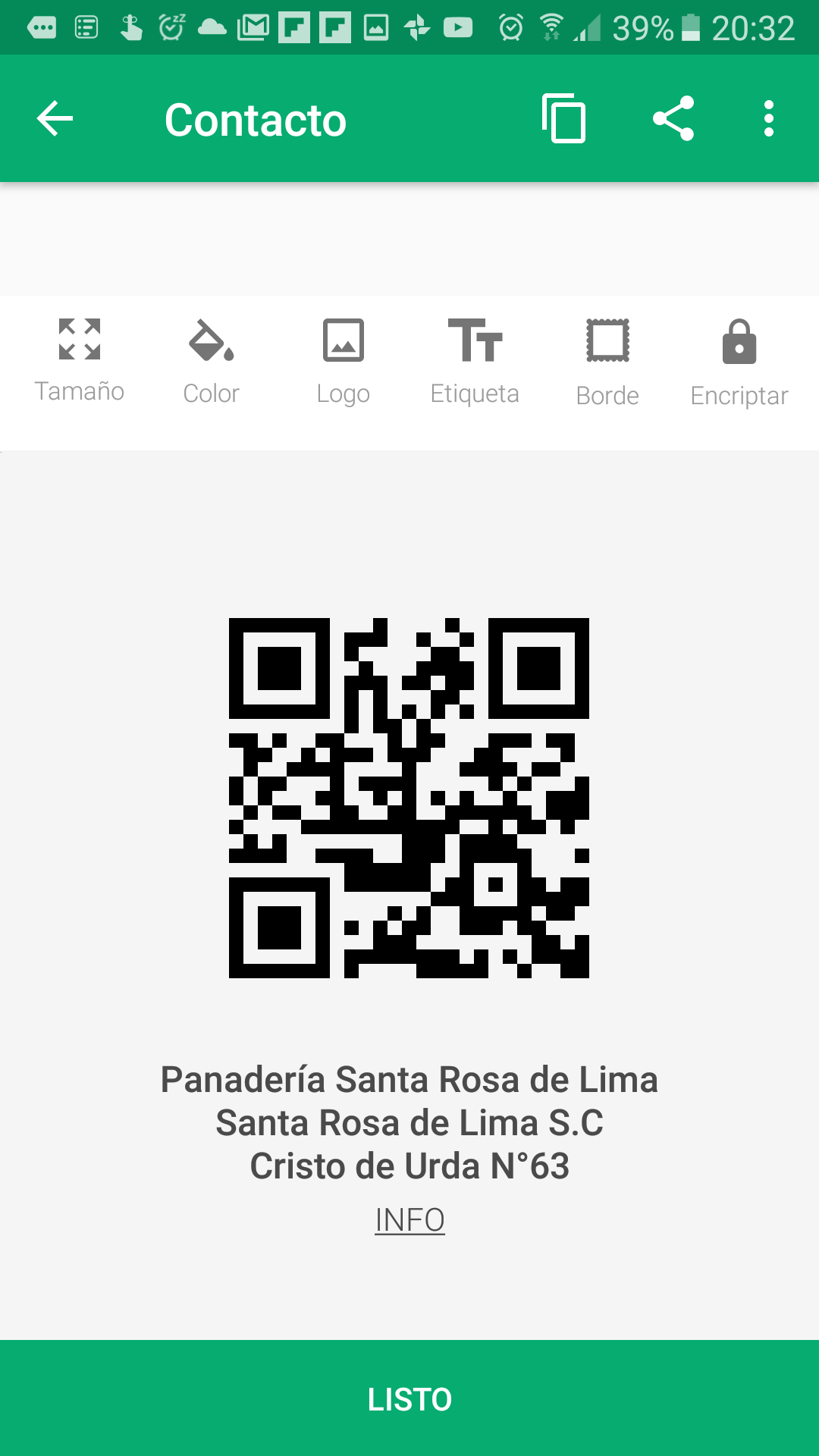Share this contact QR code
Screen dimensions: 819x1456
673,119
